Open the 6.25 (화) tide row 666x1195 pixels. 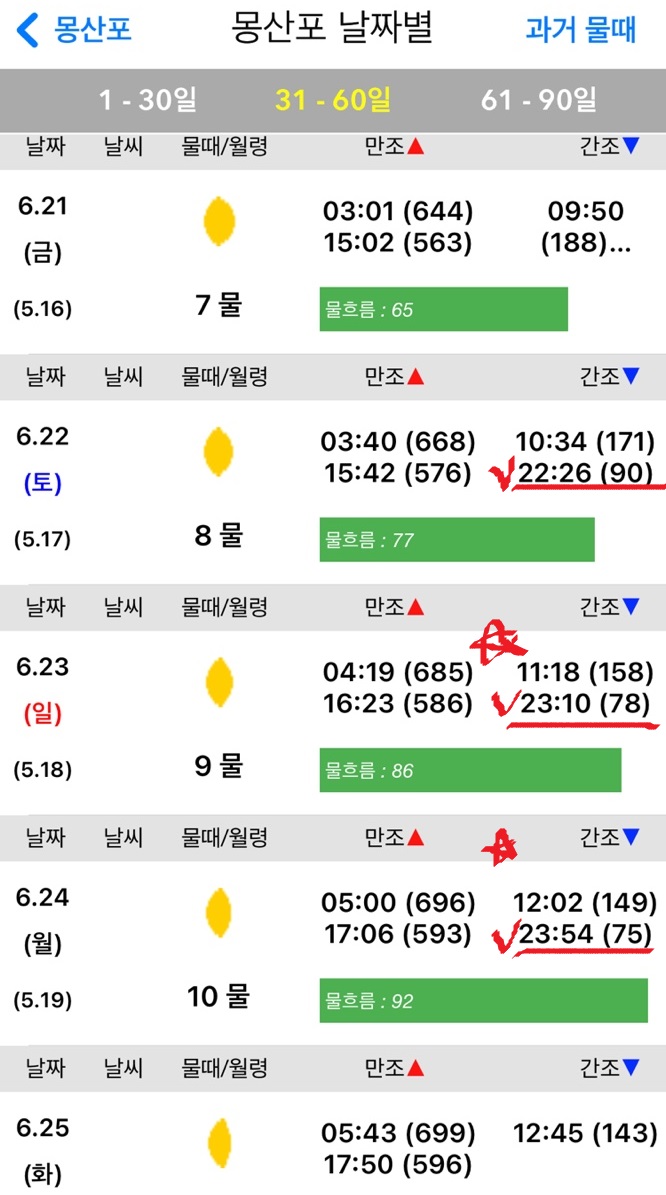333,1143
